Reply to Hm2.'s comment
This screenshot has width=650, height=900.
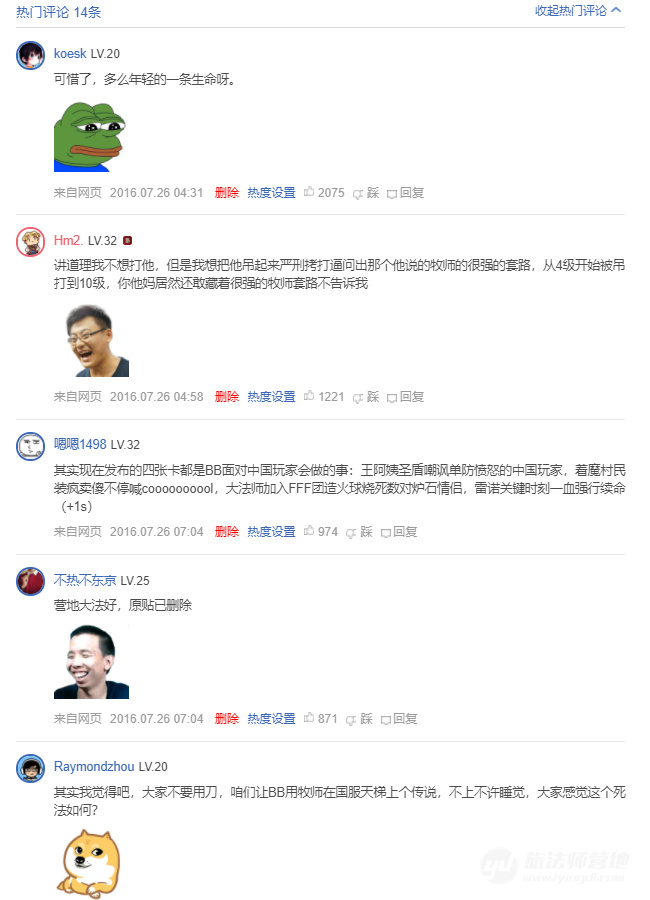point(406,397)
